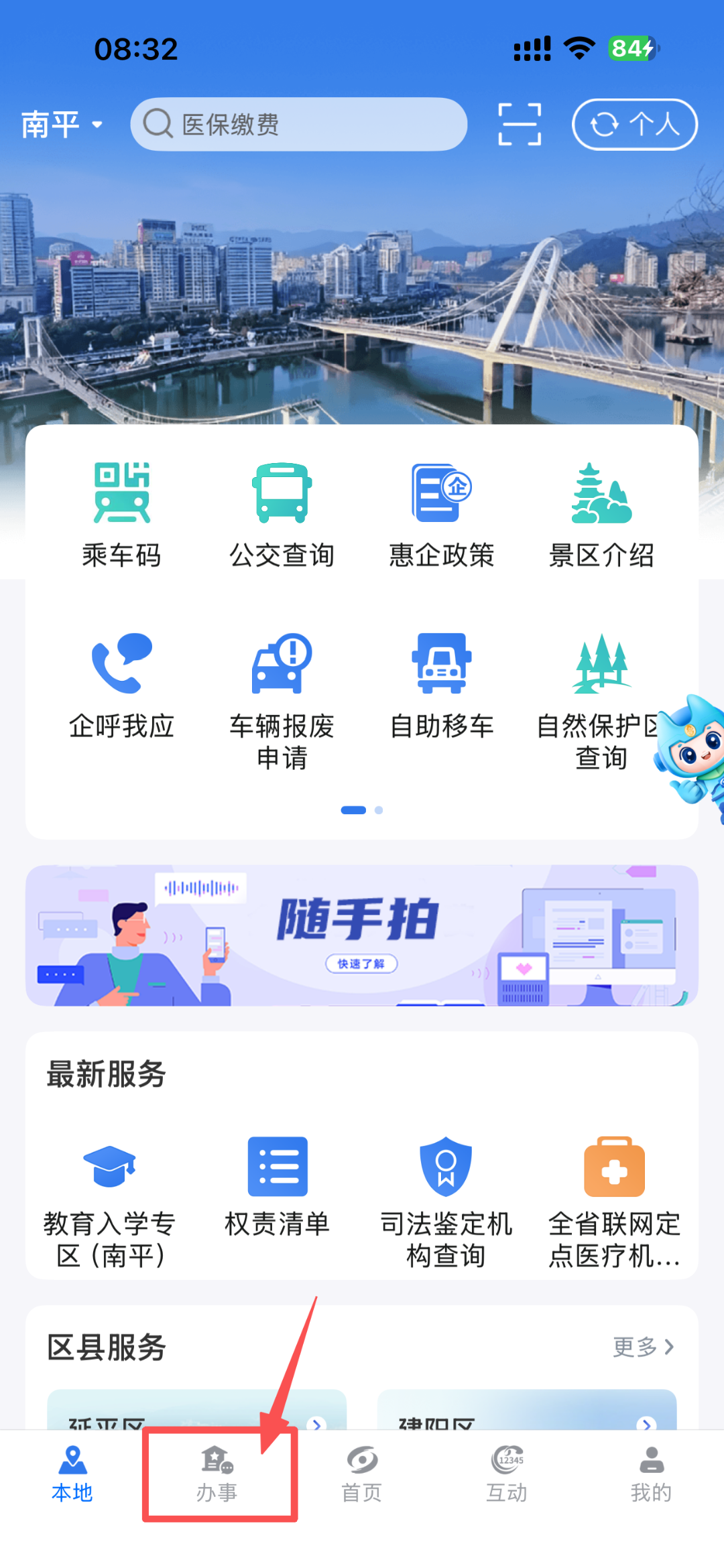Viewport: 724px width, 1568px height.
Task: Switch to the 首页 tab
Action: 362,1476
